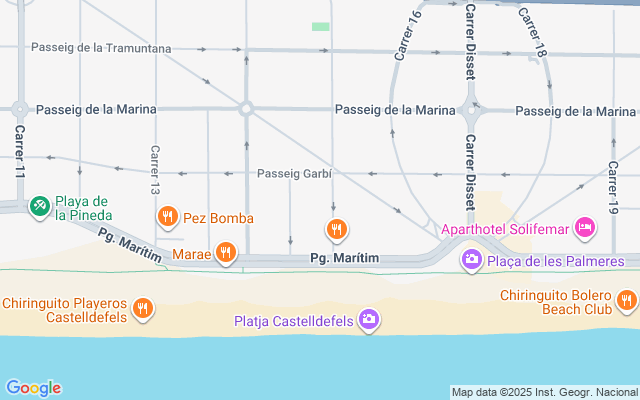Open the Pez Bomba restaurant marker
Viewport: 640px width, 400px height.
[x=167, y=216]
